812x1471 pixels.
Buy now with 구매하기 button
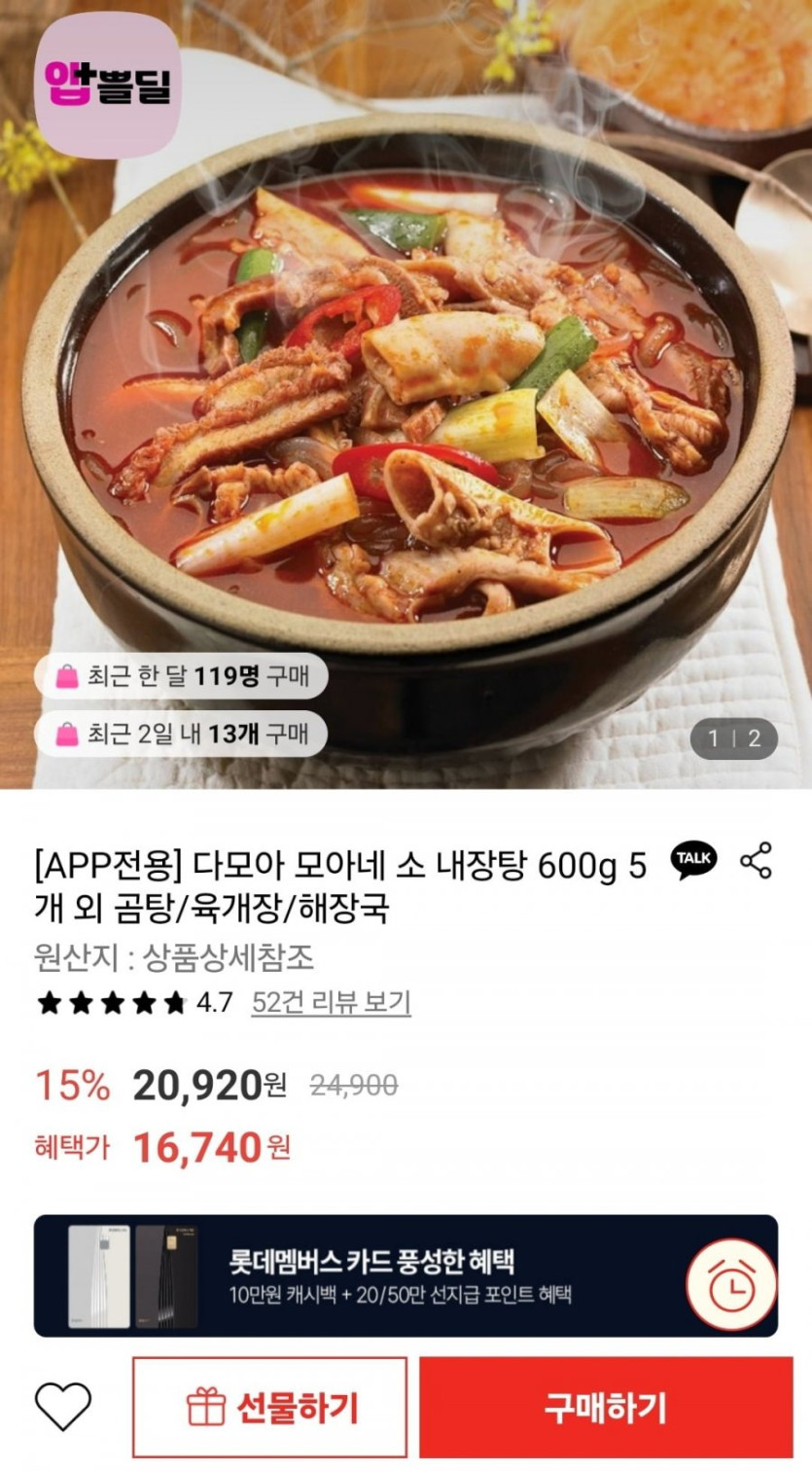[606, 1407]
